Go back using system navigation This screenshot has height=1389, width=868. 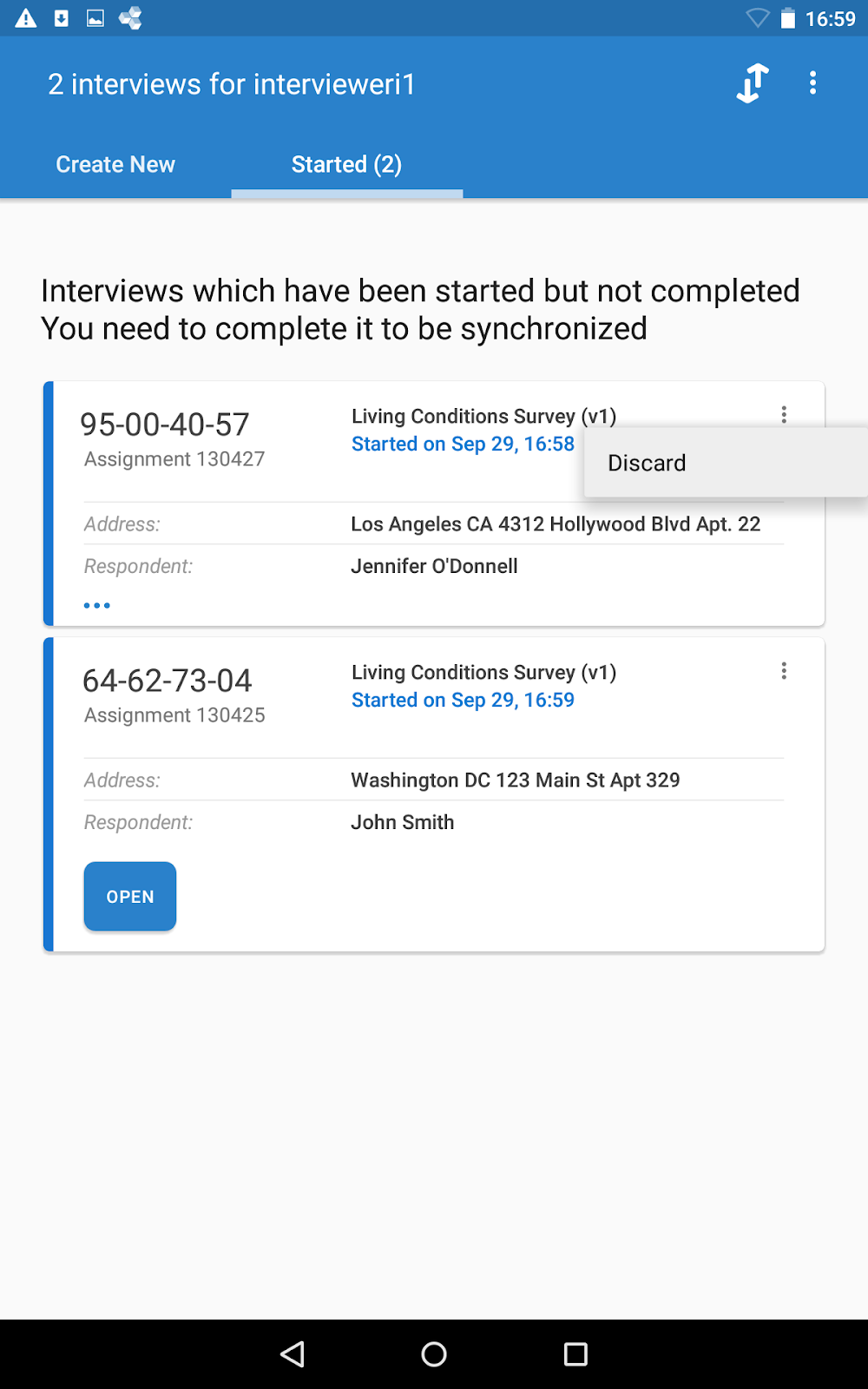pyautogui.click(x=293, y=1354)
